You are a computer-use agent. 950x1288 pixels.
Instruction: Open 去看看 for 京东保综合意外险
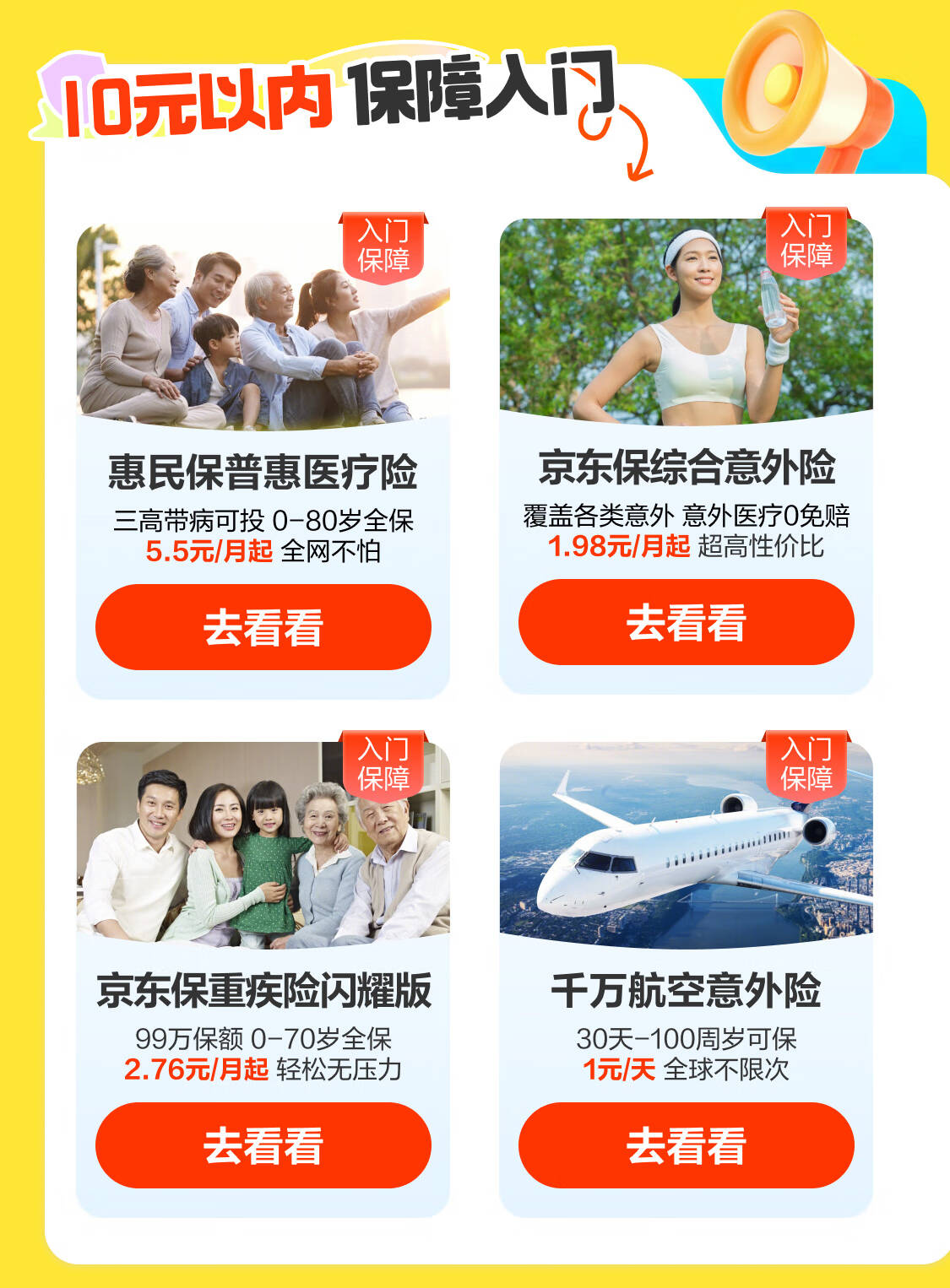point(686,622)
